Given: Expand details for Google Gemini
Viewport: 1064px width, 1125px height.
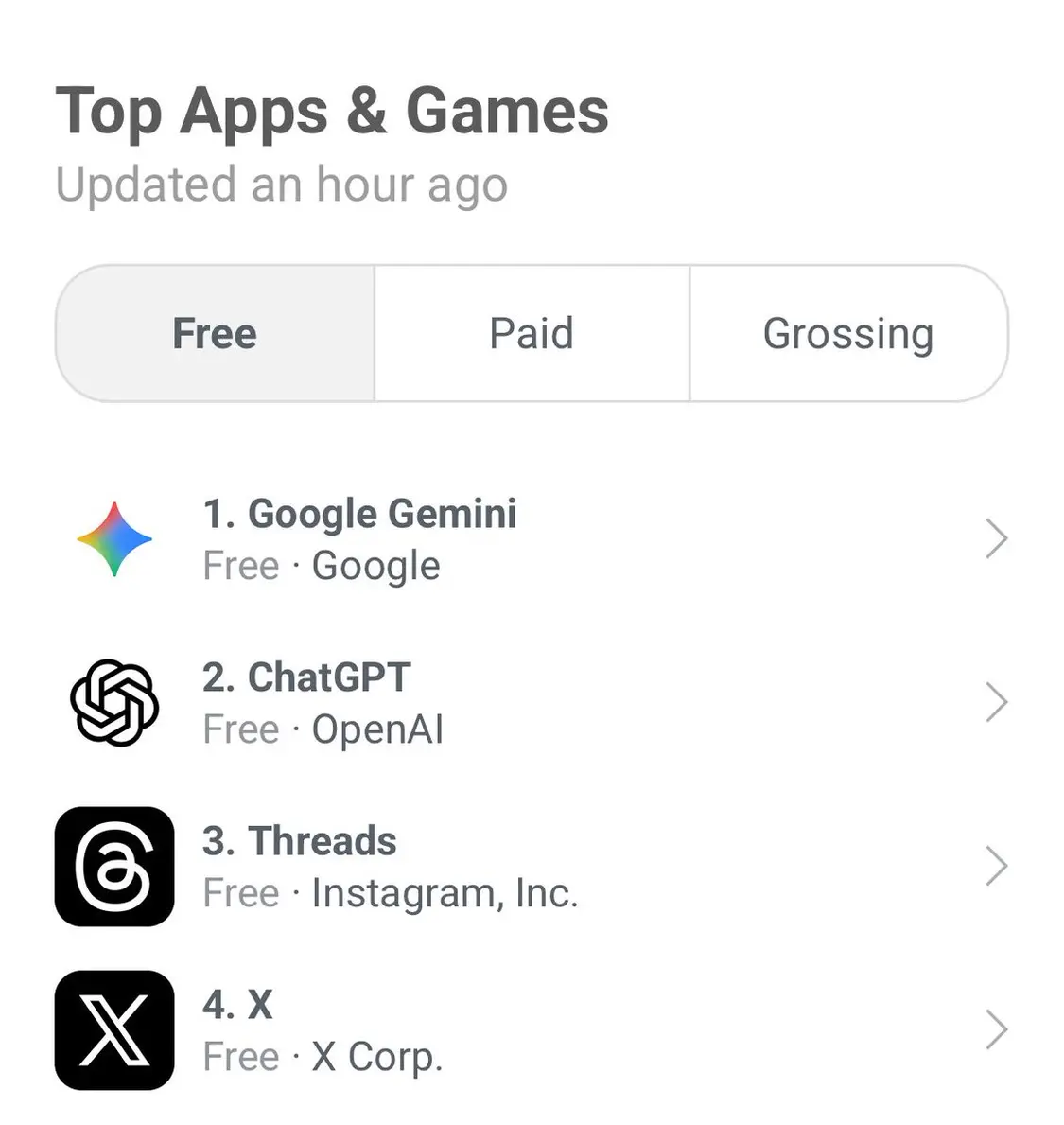Looking at the screenshot, I should (x=998, y=539).
